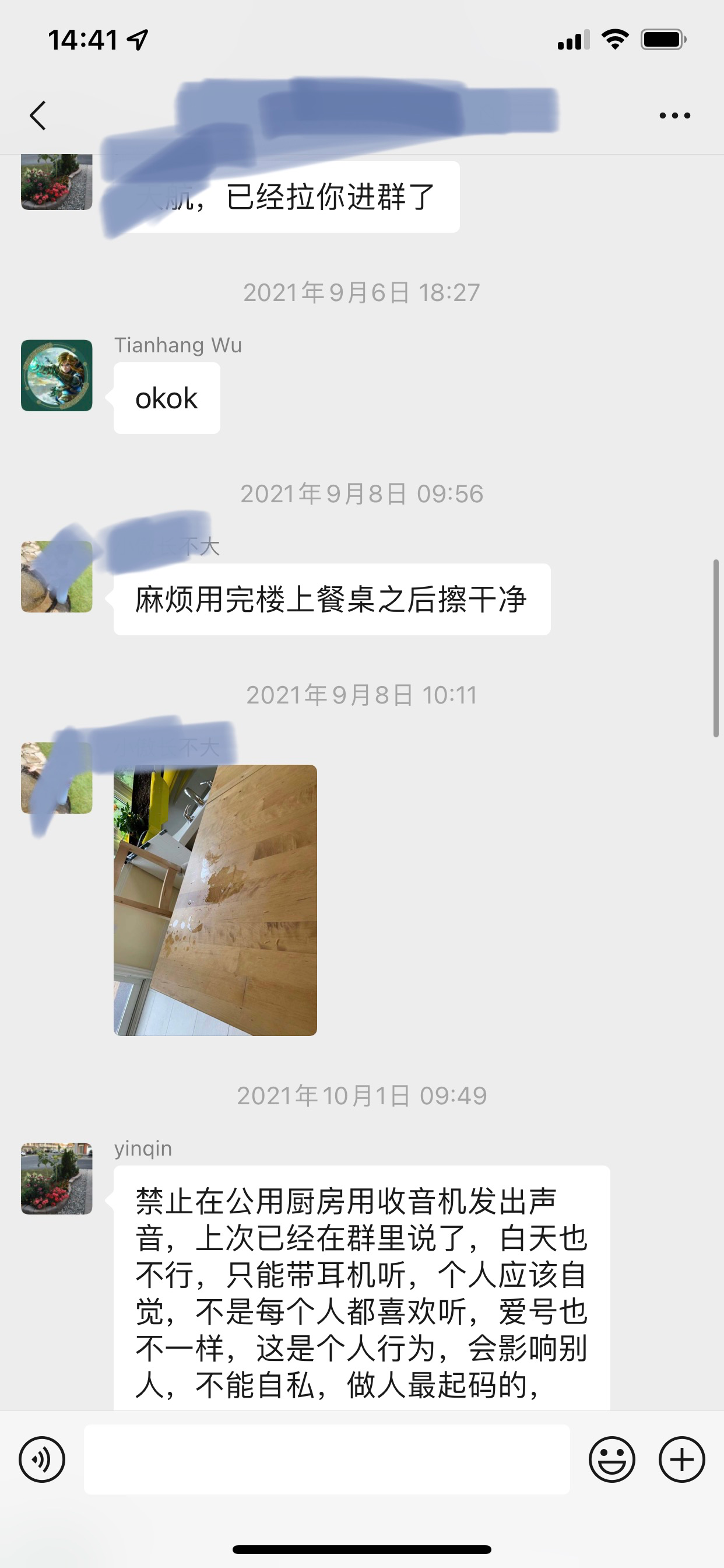The height and width of the screenshot is (1568, 724).
Task: Switch to voice message input
Action: [42, 1459]
